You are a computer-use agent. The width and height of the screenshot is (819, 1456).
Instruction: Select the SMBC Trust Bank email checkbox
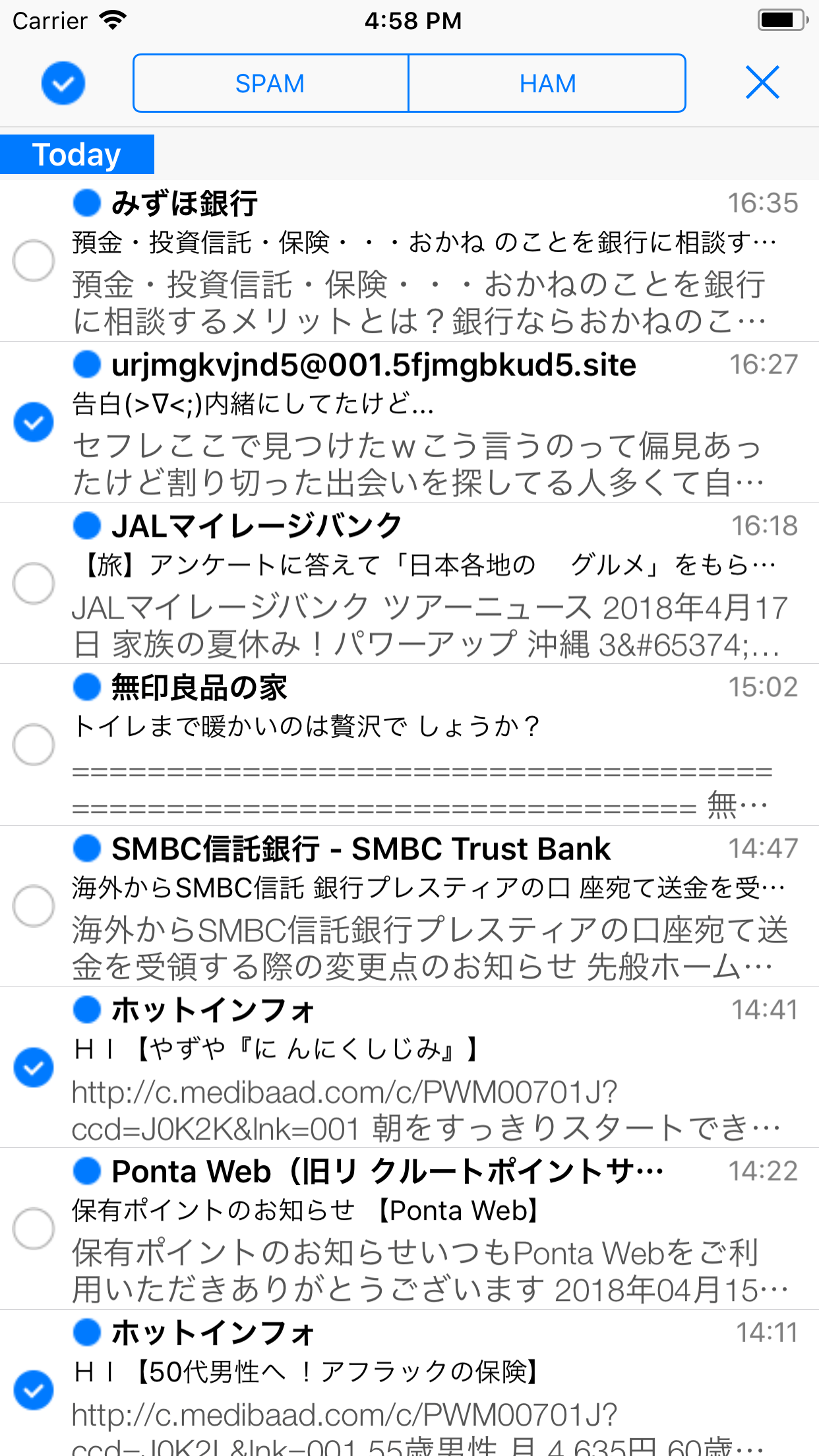[x=34, y=906]
